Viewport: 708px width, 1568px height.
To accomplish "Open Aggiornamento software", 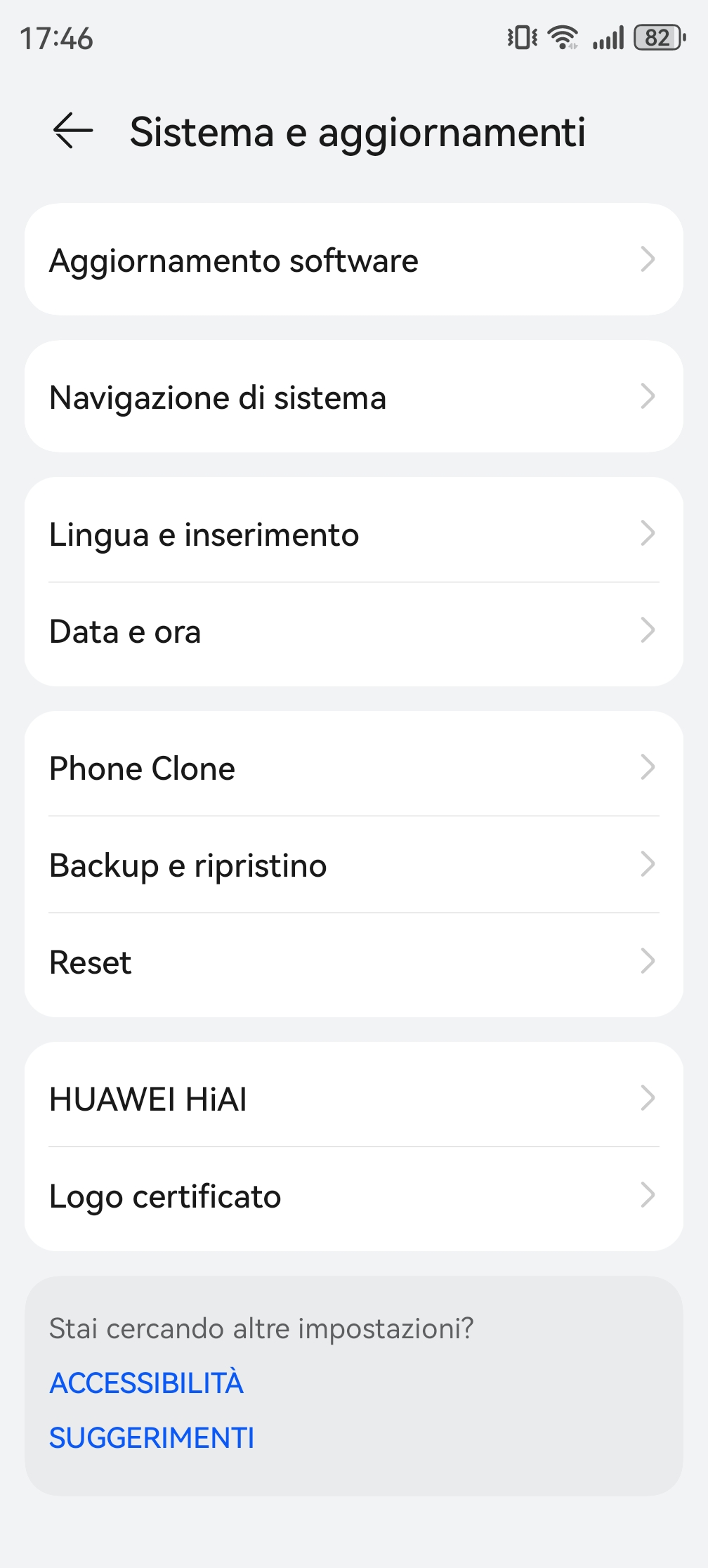I will click(x=354, y=260).
